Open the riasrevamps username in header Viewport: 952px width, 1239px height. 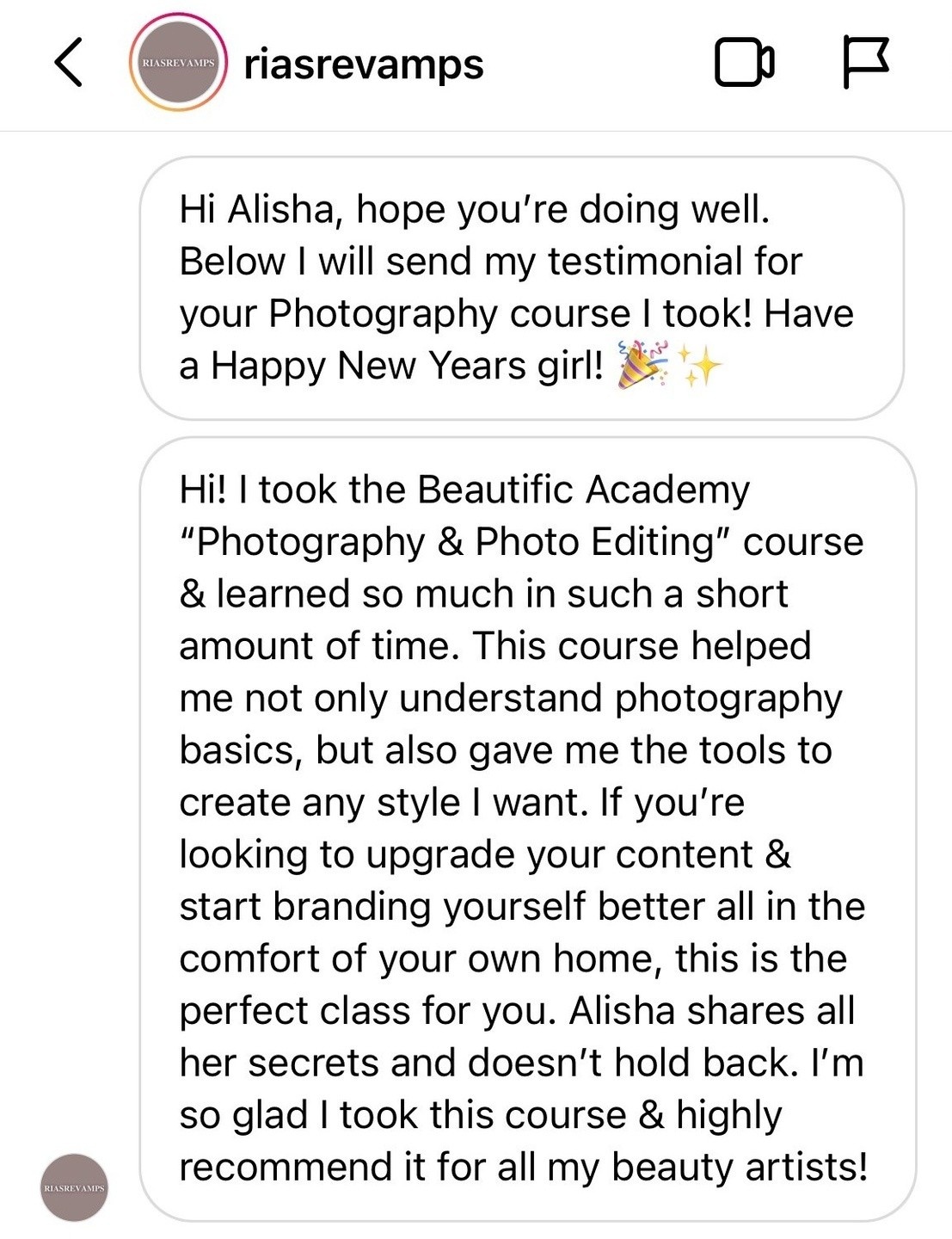pos(364,65)
